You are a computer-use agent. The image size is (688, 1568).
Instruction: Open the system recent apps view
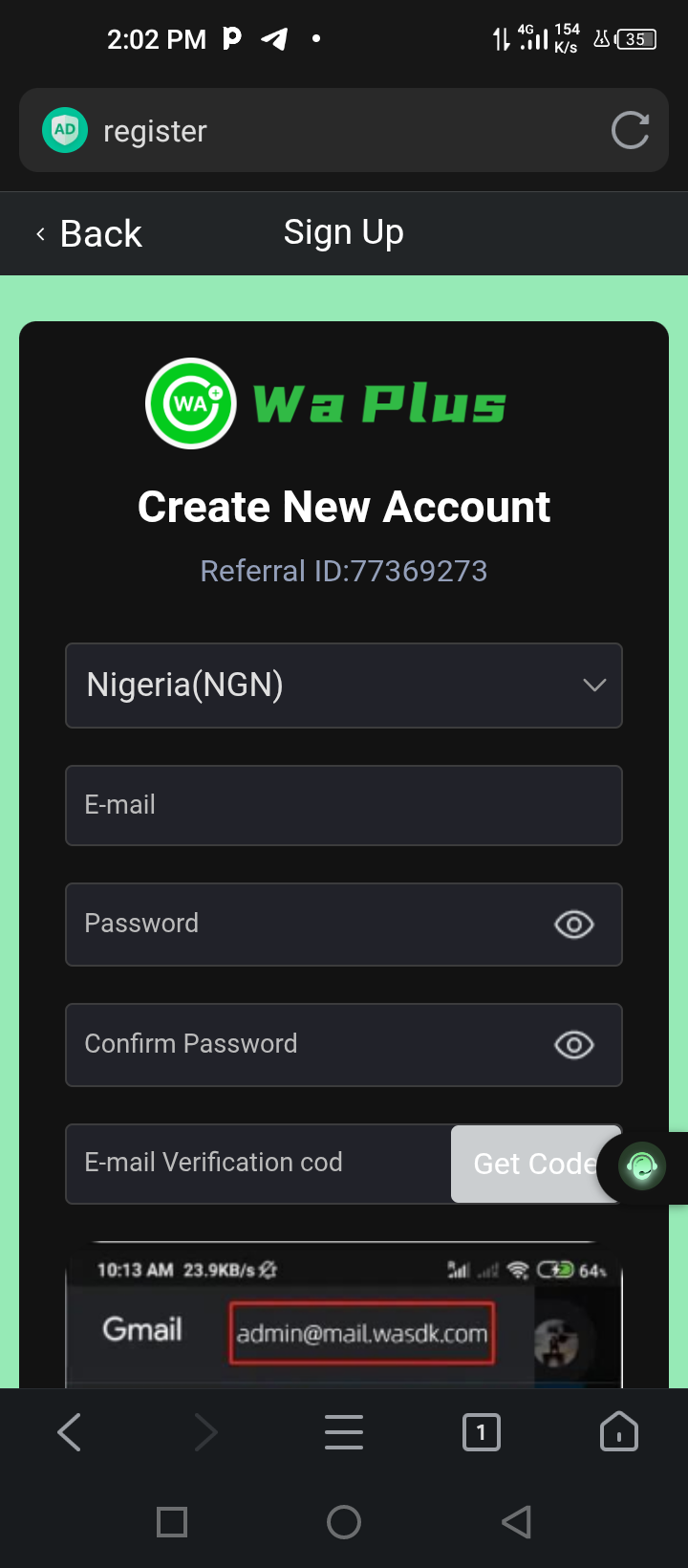pyautogui.click(x=172, y=1522)
